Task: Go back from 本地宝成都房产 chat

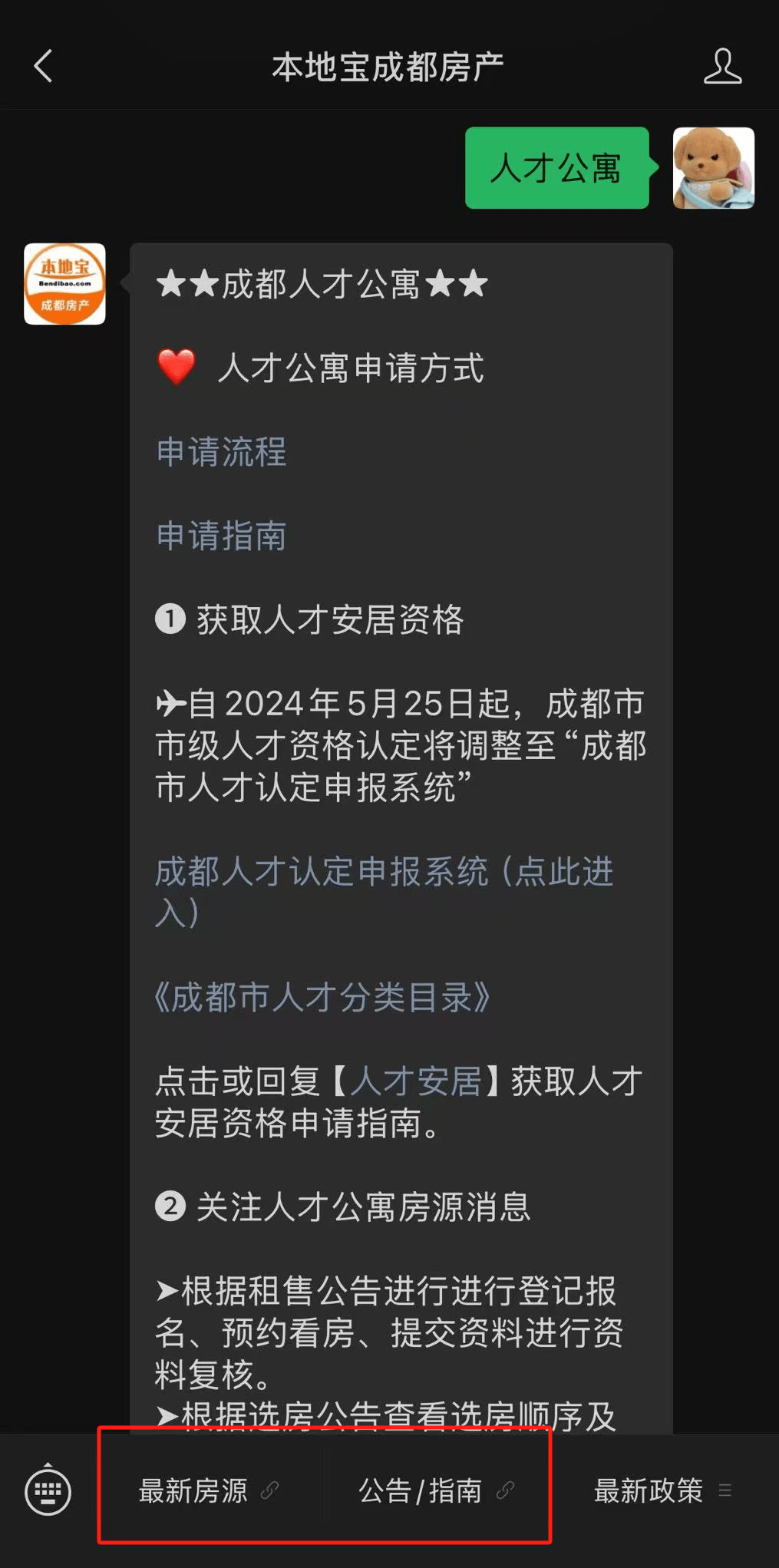Action: tap(44, 67)
